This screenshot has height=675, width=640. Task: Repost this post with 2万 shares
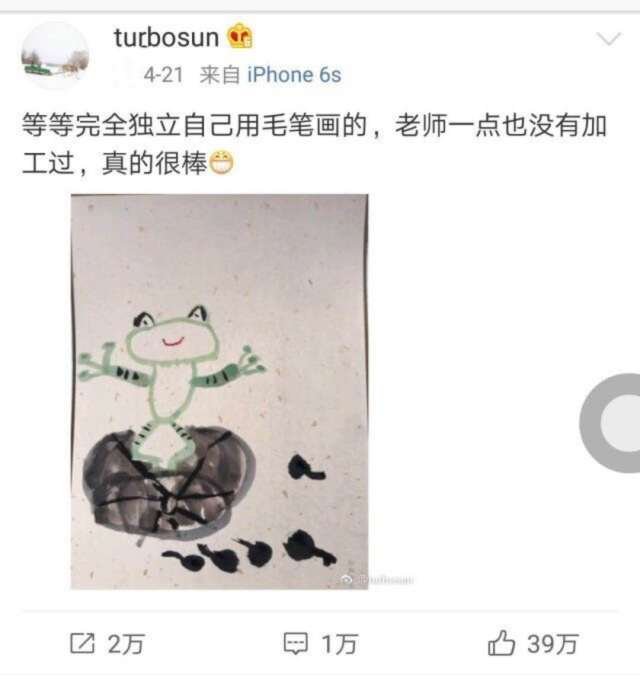(106, 644)
